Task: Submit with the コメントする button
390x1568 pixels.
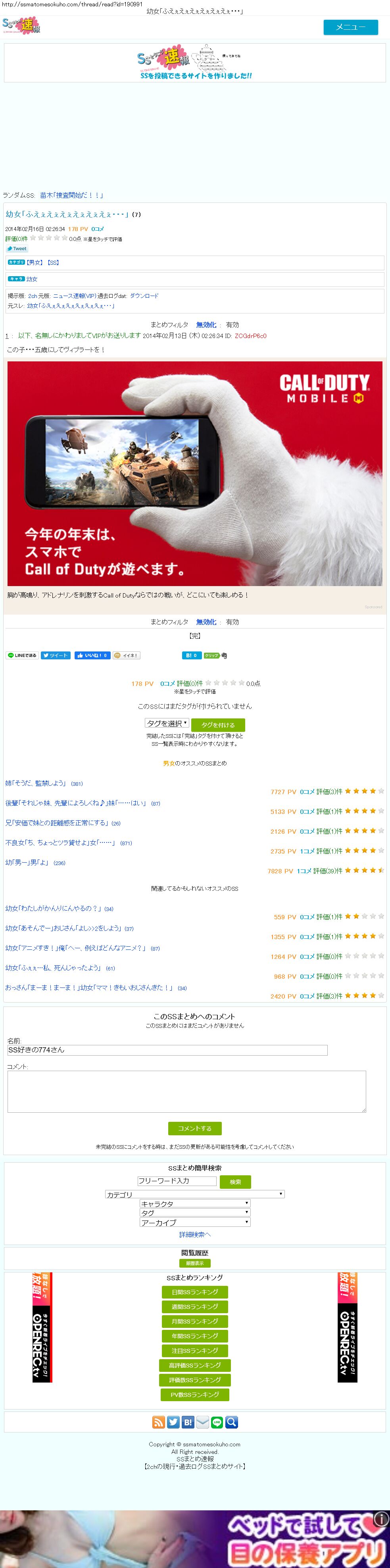Action: point(194,1128)
